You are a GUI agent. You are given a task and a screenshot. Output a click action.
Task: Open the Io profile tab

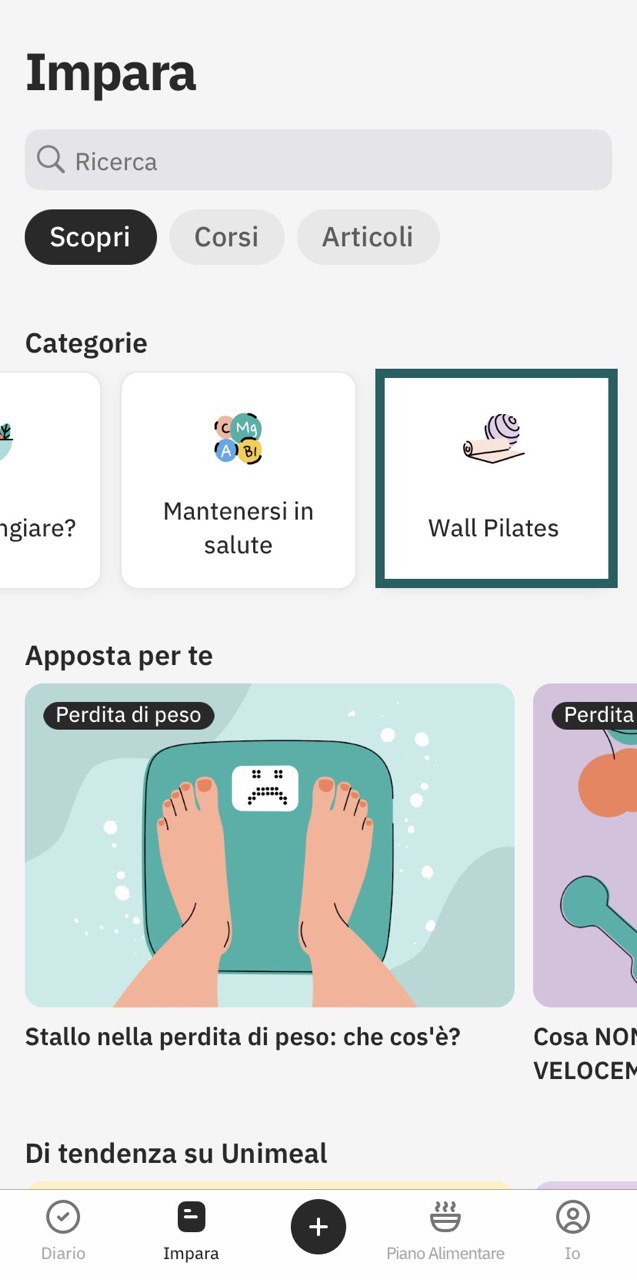[x=572, y=1231]
